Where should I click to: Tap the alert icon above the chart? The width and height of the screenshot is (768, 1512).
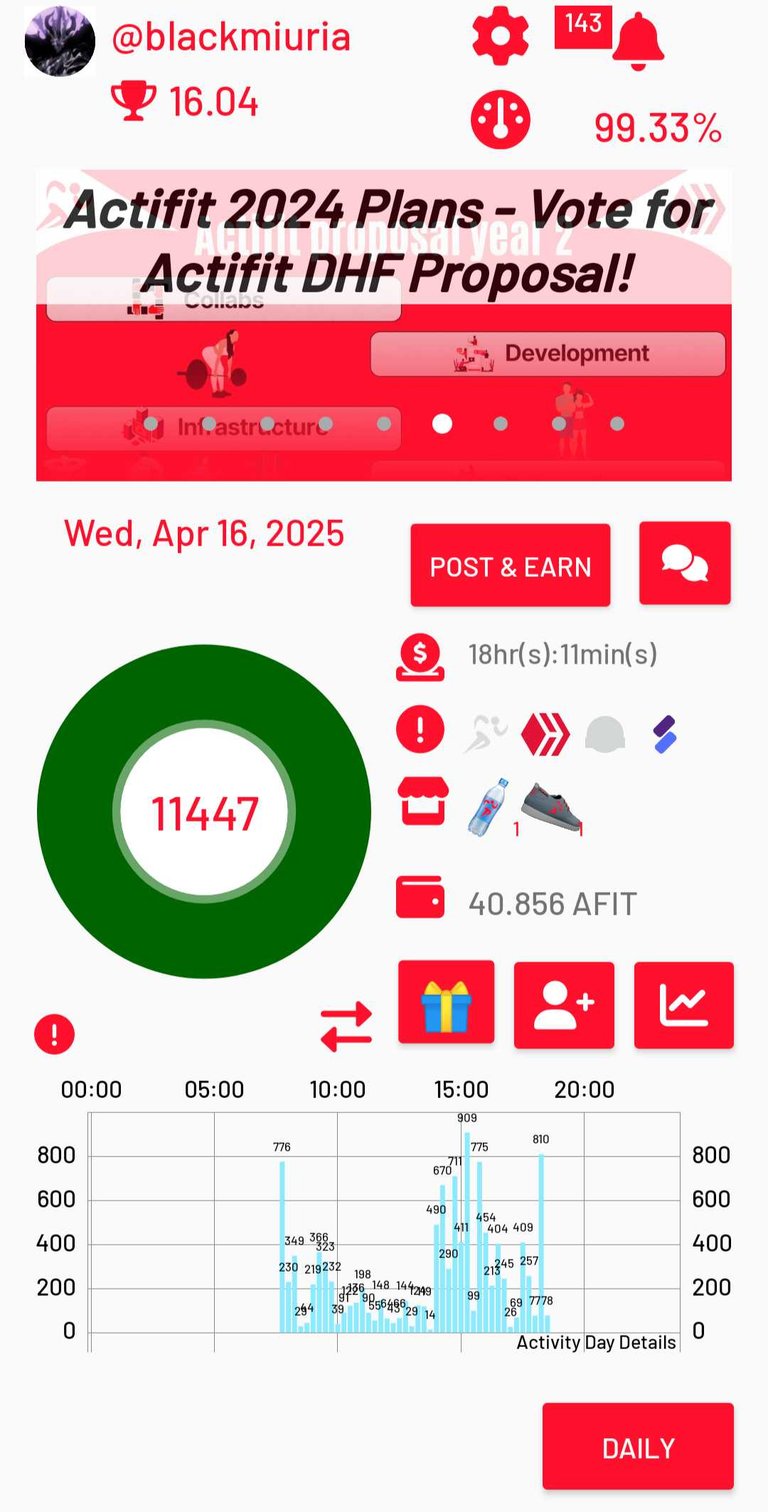point(54,1033)
